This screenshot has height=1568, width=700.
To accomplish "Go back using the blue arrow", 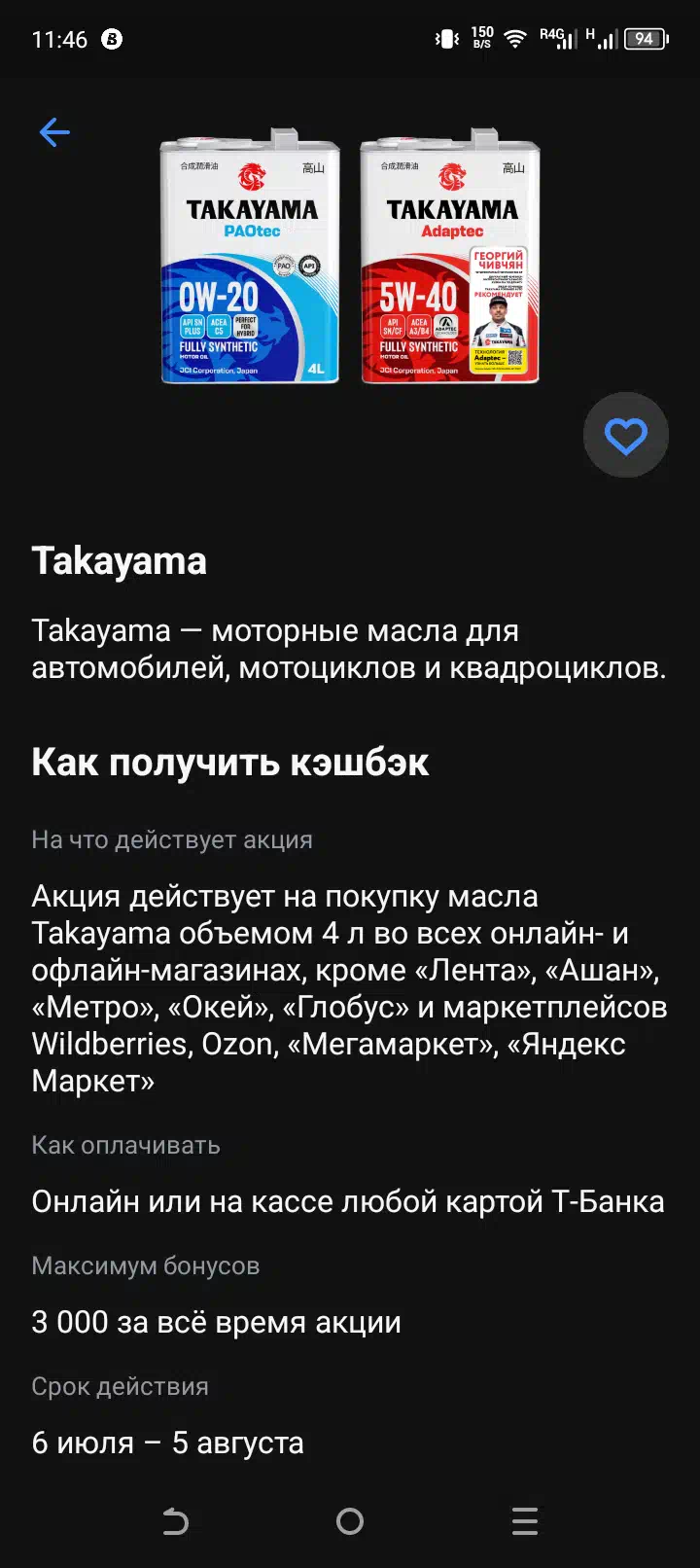I will [x=54, y=132].
